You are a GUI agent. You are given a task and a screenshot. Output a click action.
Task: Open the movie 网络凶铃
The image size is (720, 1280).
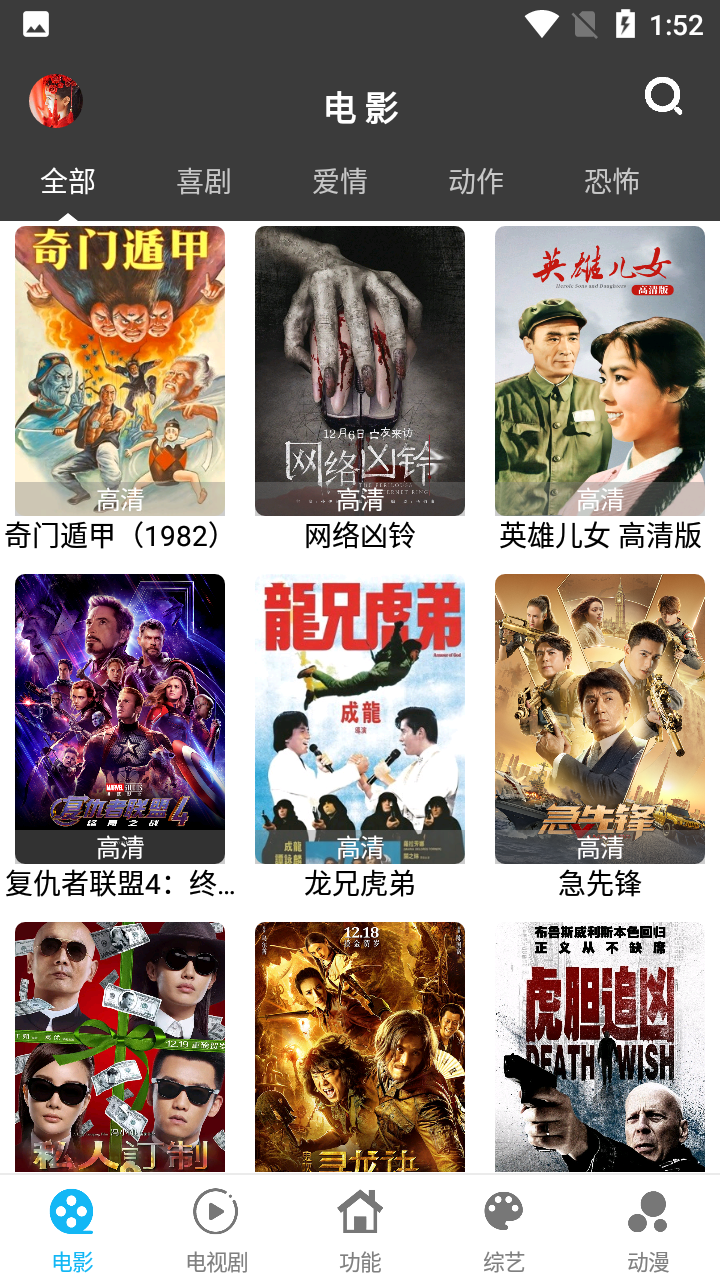point(360,370)
